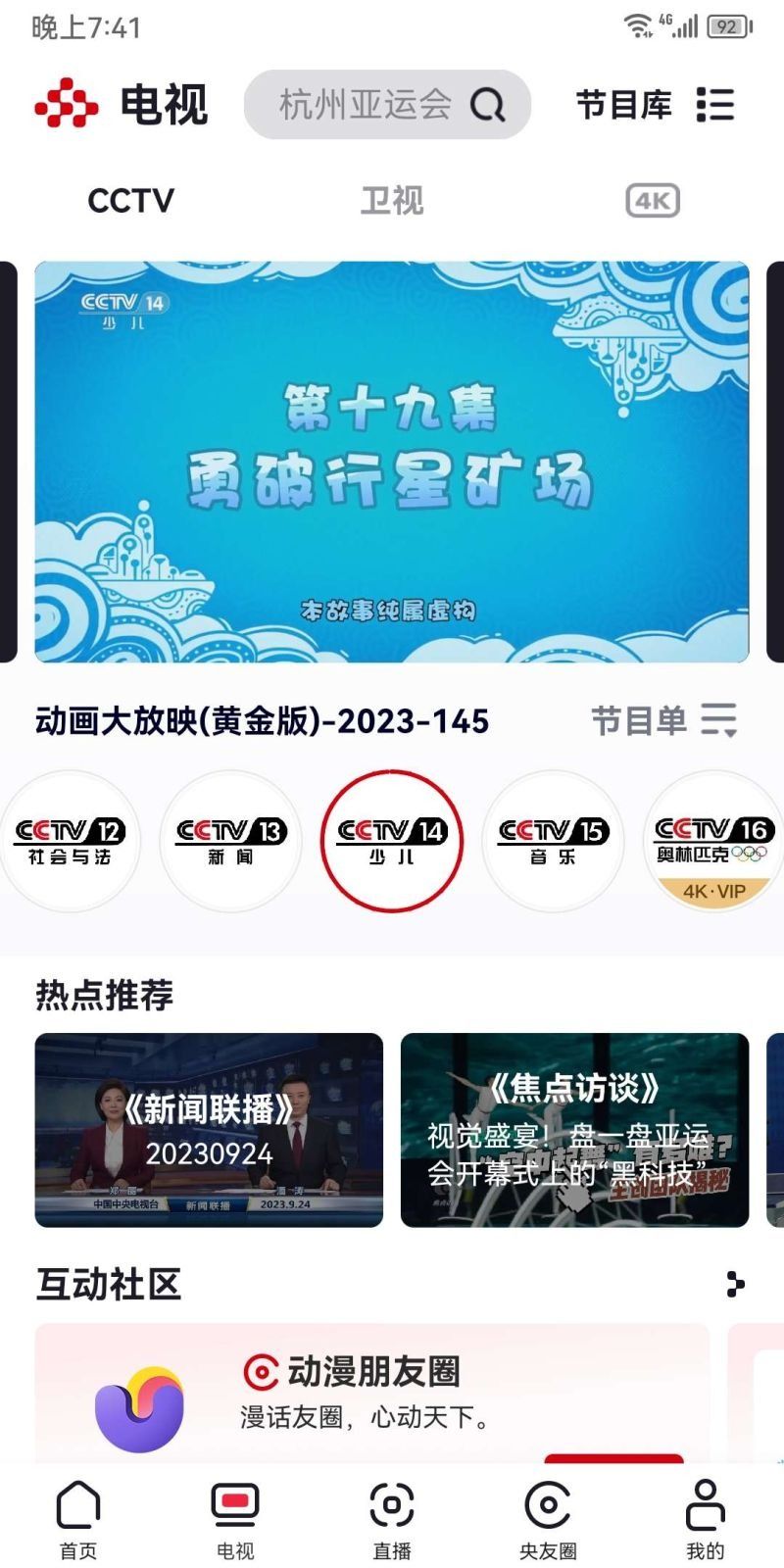Select channel CCTV-12 社会与法
784x1568 pixels.
click(70, 841)
